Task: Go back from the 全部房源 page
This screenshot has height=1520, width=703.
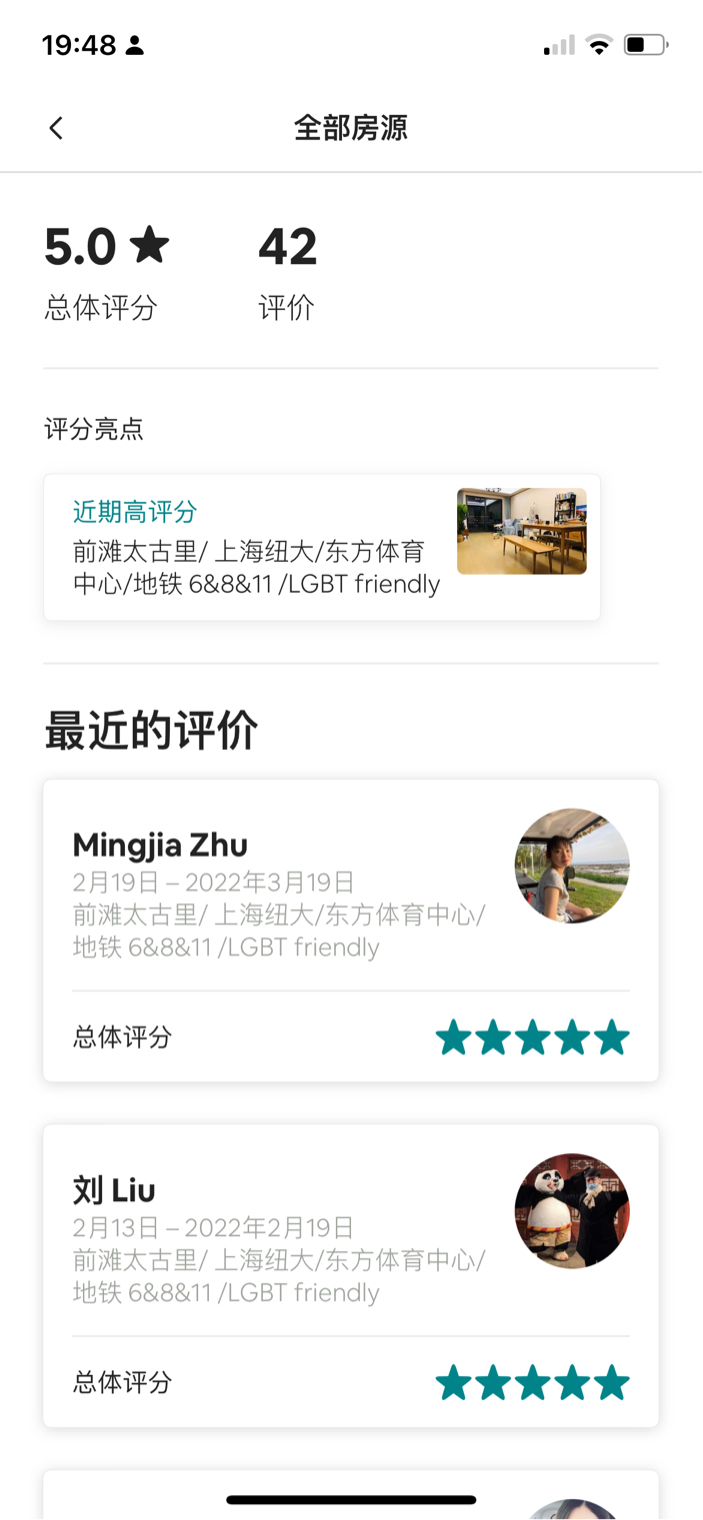Action: (56, 128)
